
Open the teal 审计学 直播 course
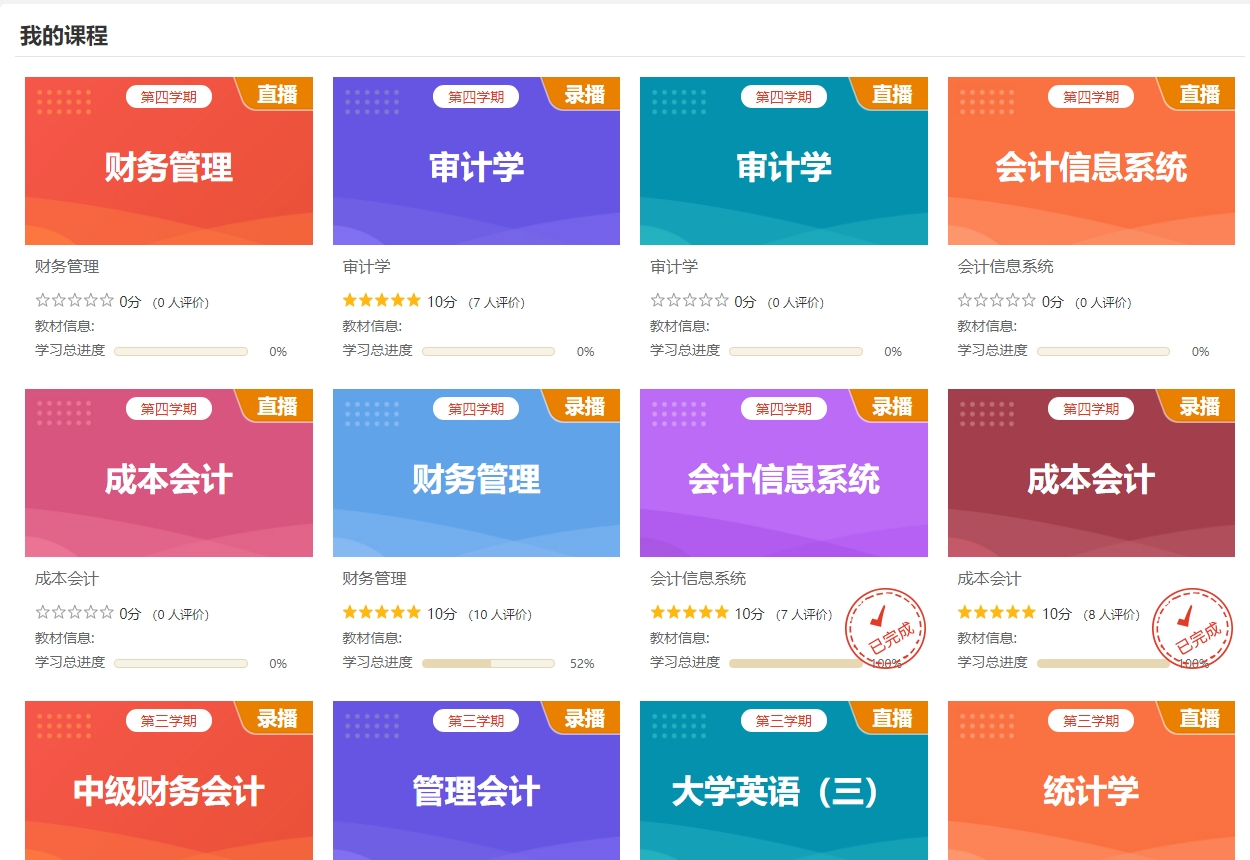[783, 161]
